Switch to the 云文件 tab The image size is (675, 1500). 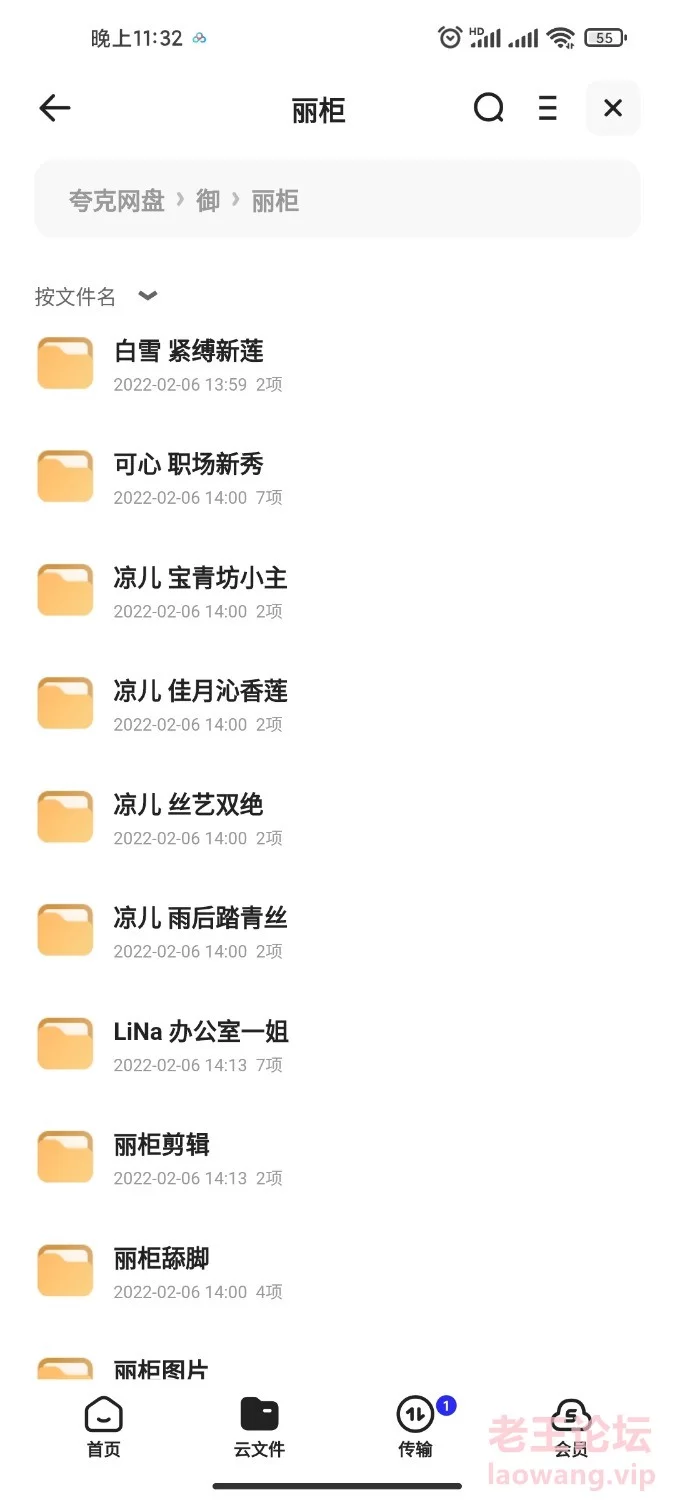pos(260,1427)
